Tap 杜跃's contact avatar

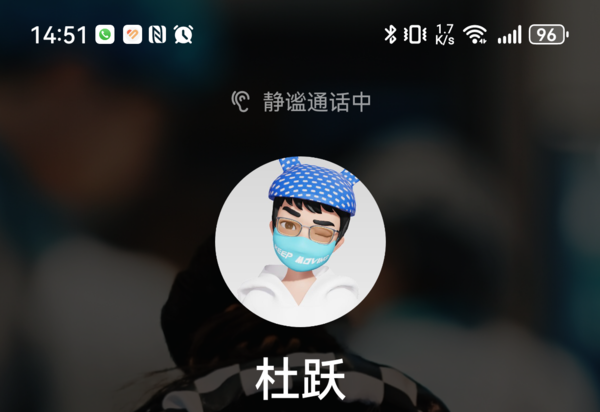coord(300,241)
